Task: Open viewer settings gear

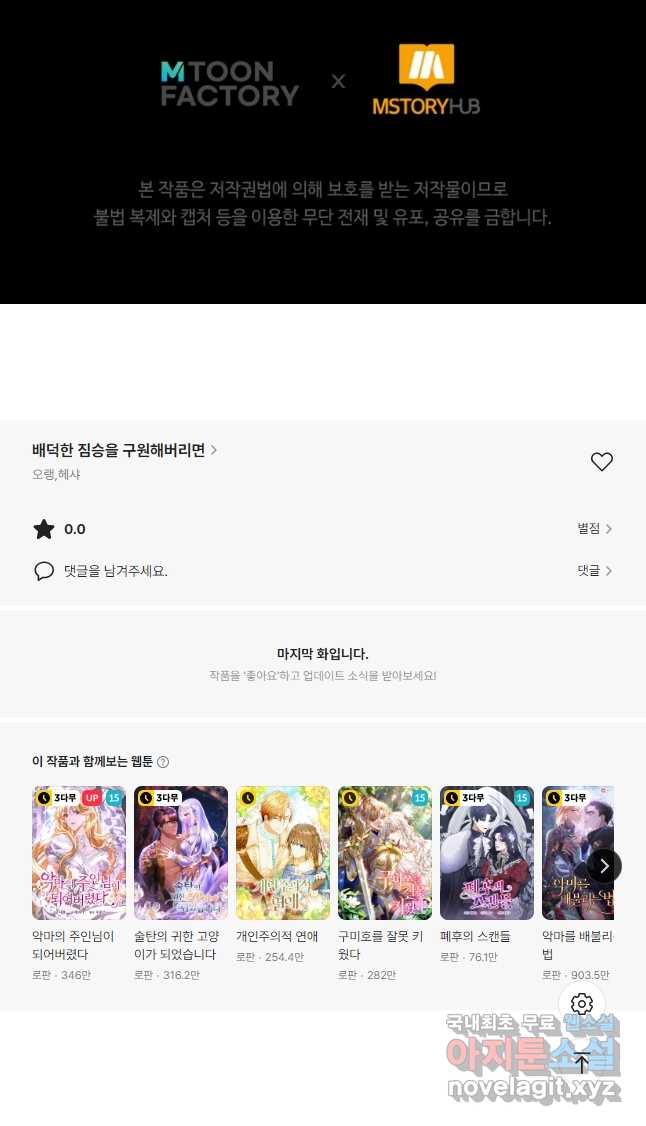Action: (582, 1004)
